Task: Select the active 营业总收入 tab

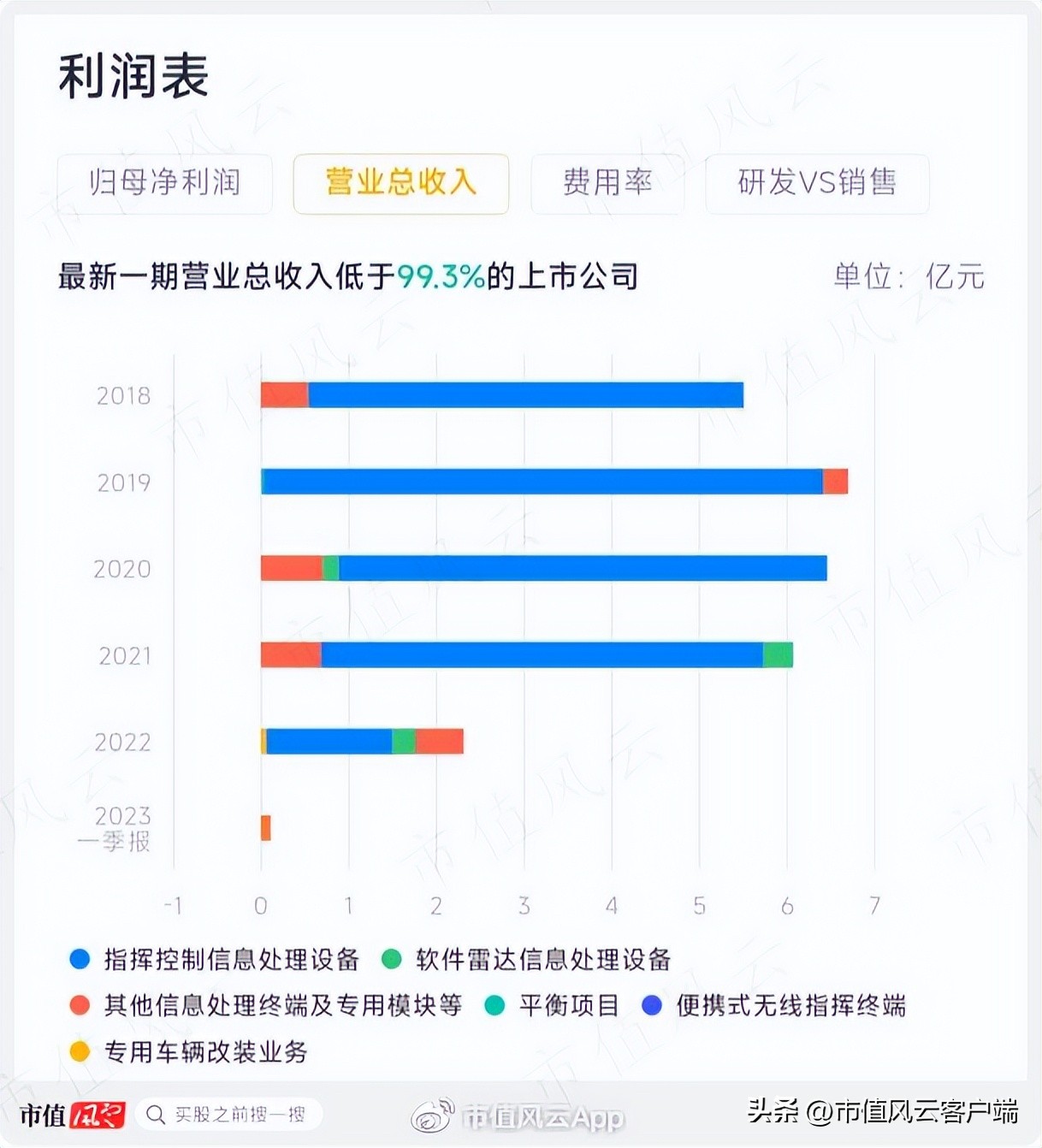Action: [x=400, y=184]
